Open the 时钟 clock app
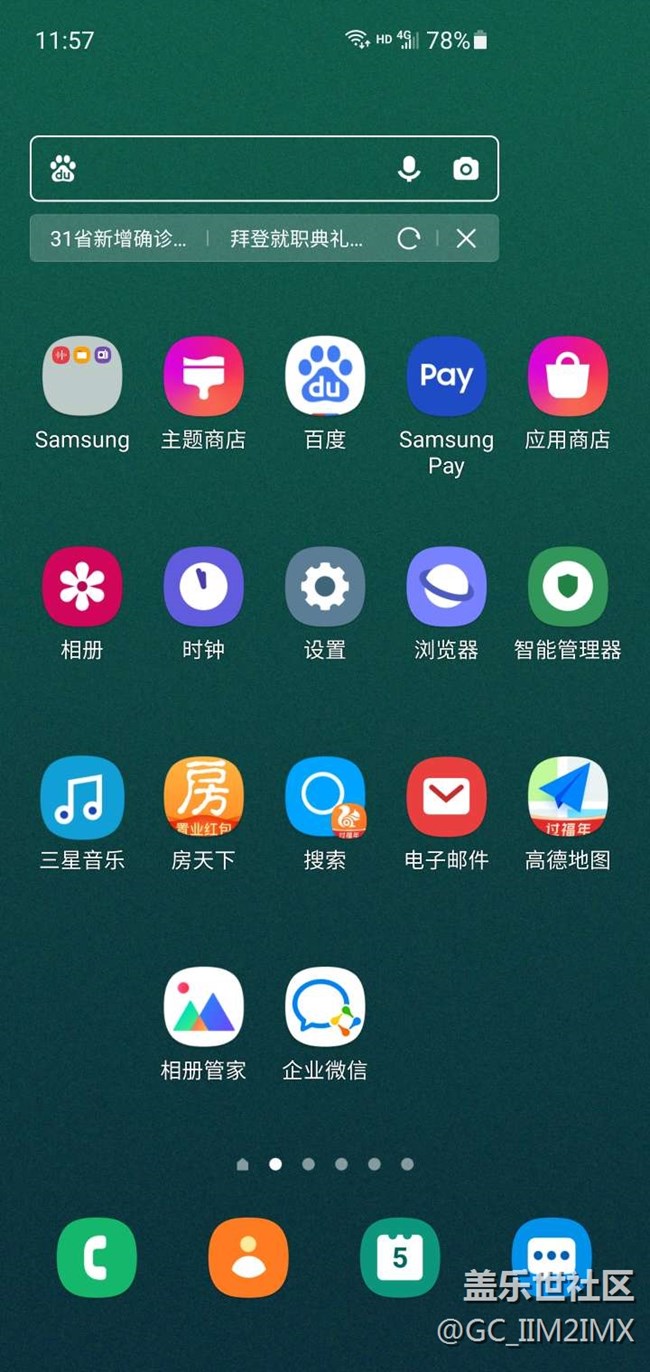The width and height of the screenshot is (650, 1372). (204, 587)
